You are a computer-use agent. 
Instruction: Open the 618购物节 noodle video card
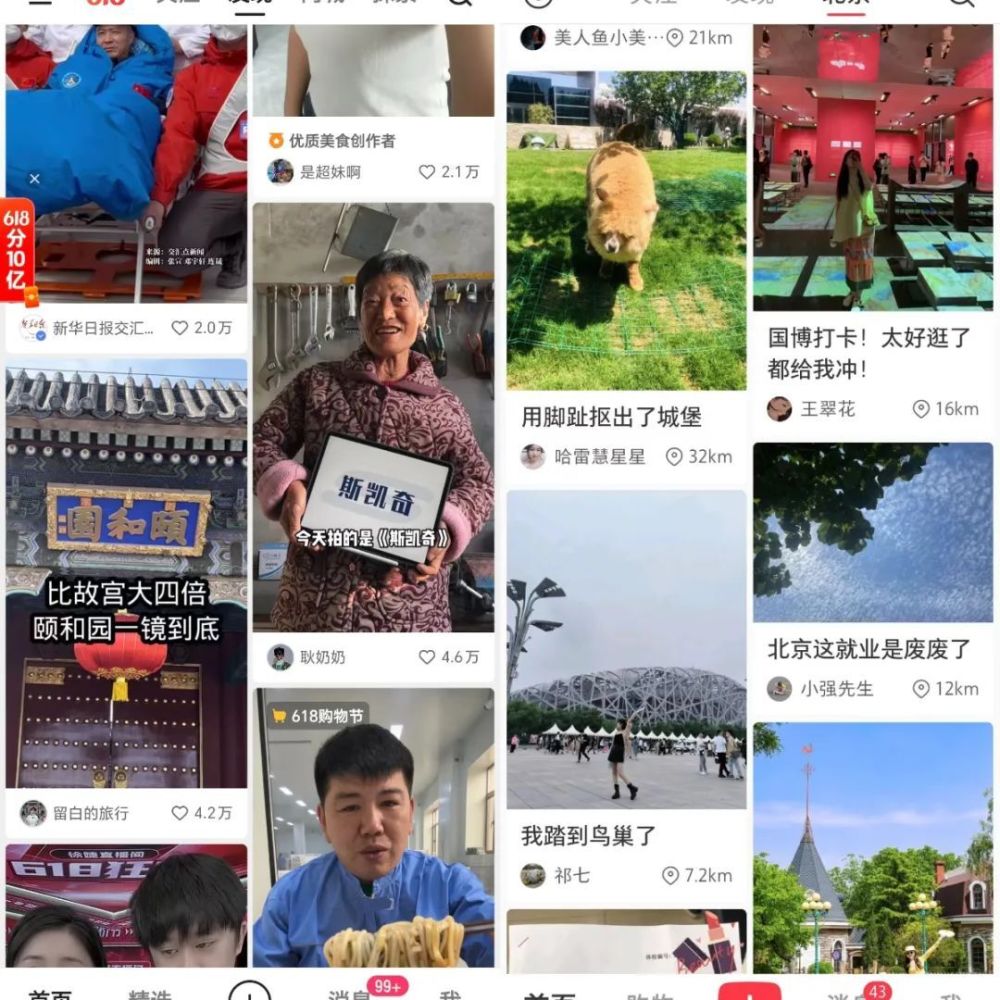click(373, 828)
